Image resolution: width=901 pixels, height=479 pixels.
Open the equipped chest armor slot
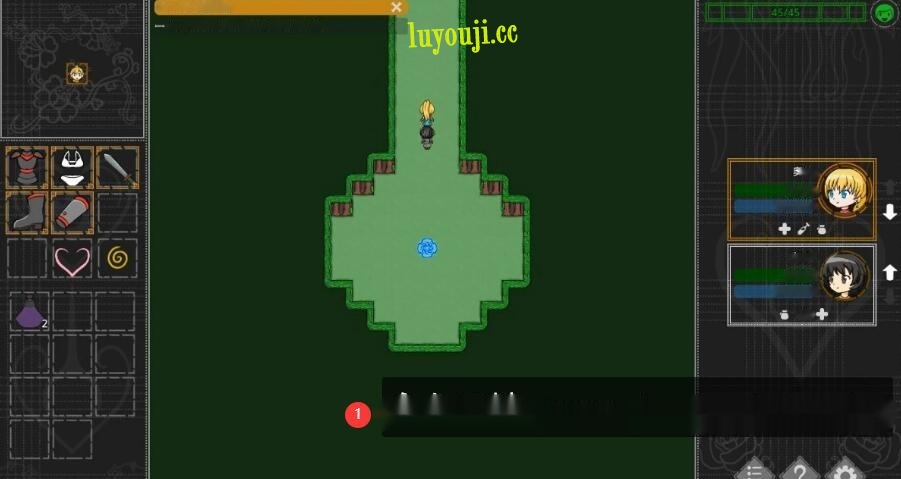27,168
